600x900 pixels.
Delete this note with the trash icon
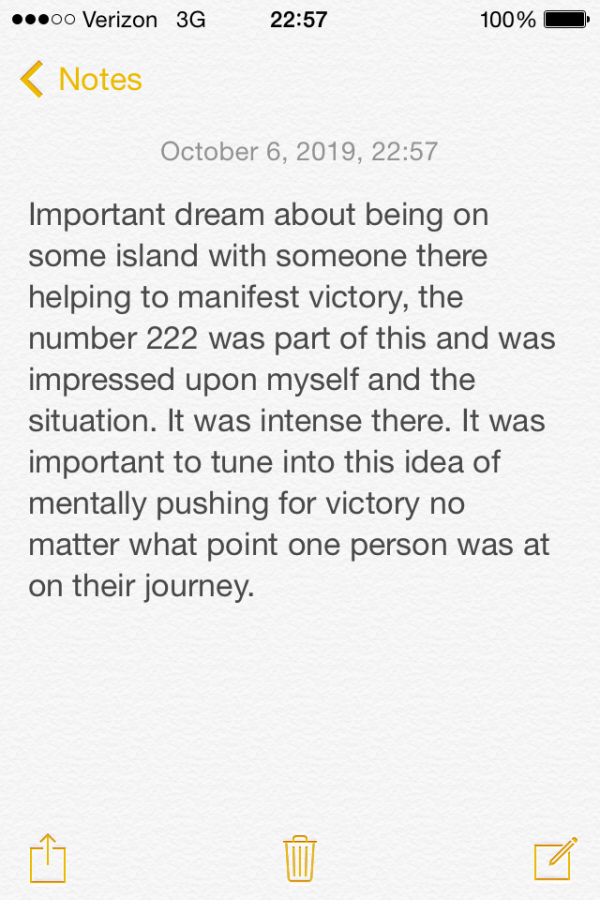300,858
